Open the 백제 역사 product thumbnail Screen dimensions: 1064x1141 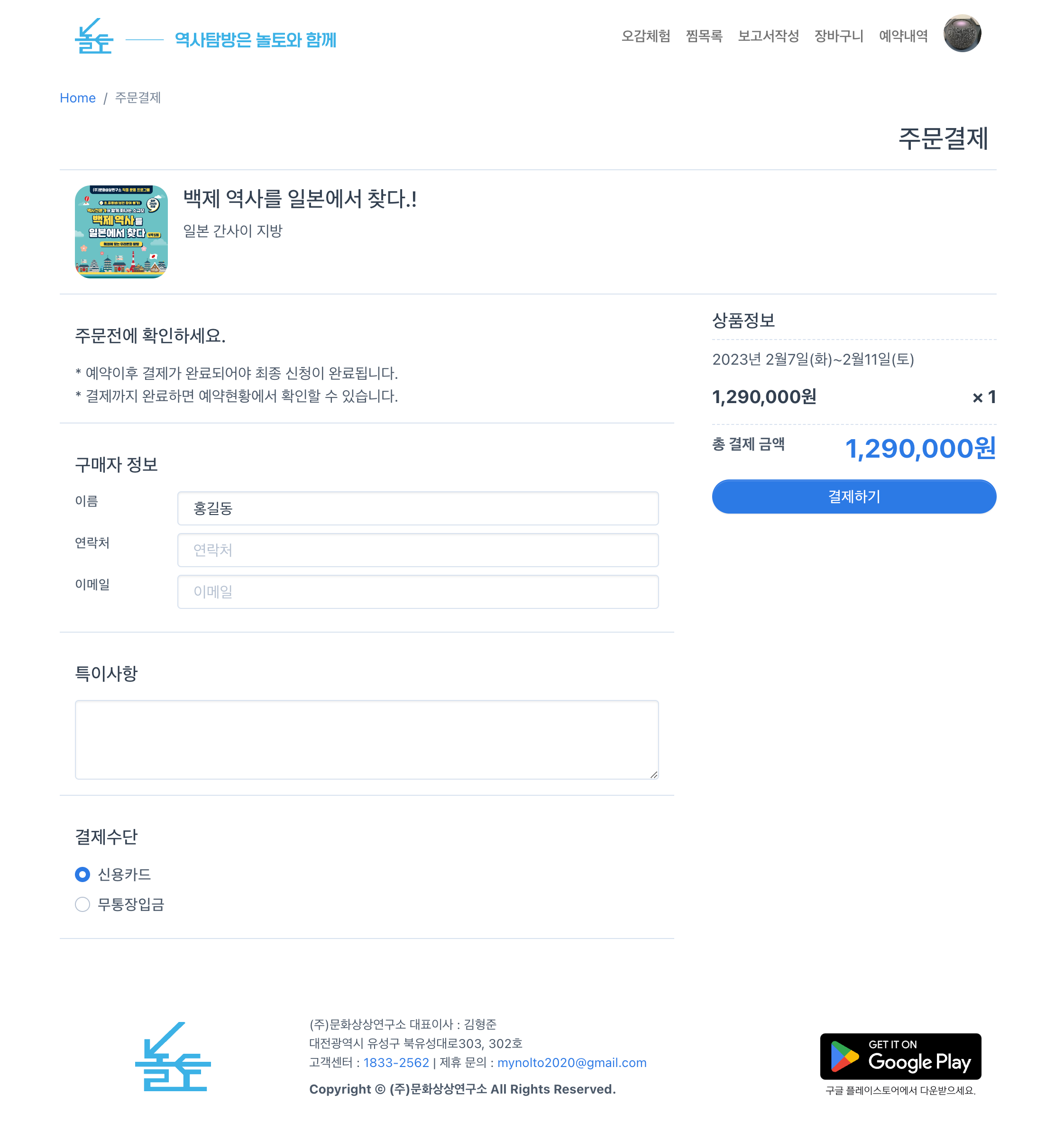pos(121,231)
